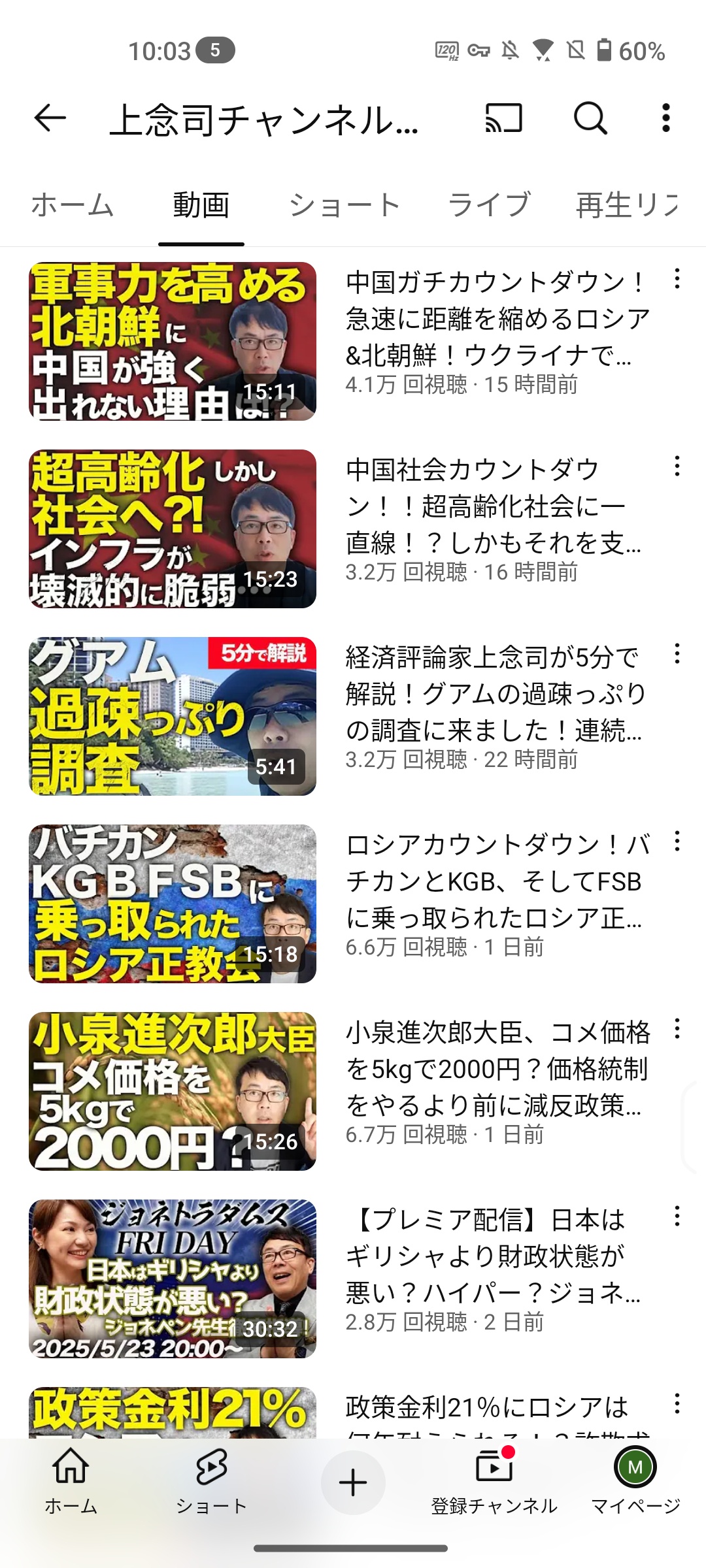Search within this channel
The height and width of the screenshot is (1568, 706).
(x=590, y=118)
